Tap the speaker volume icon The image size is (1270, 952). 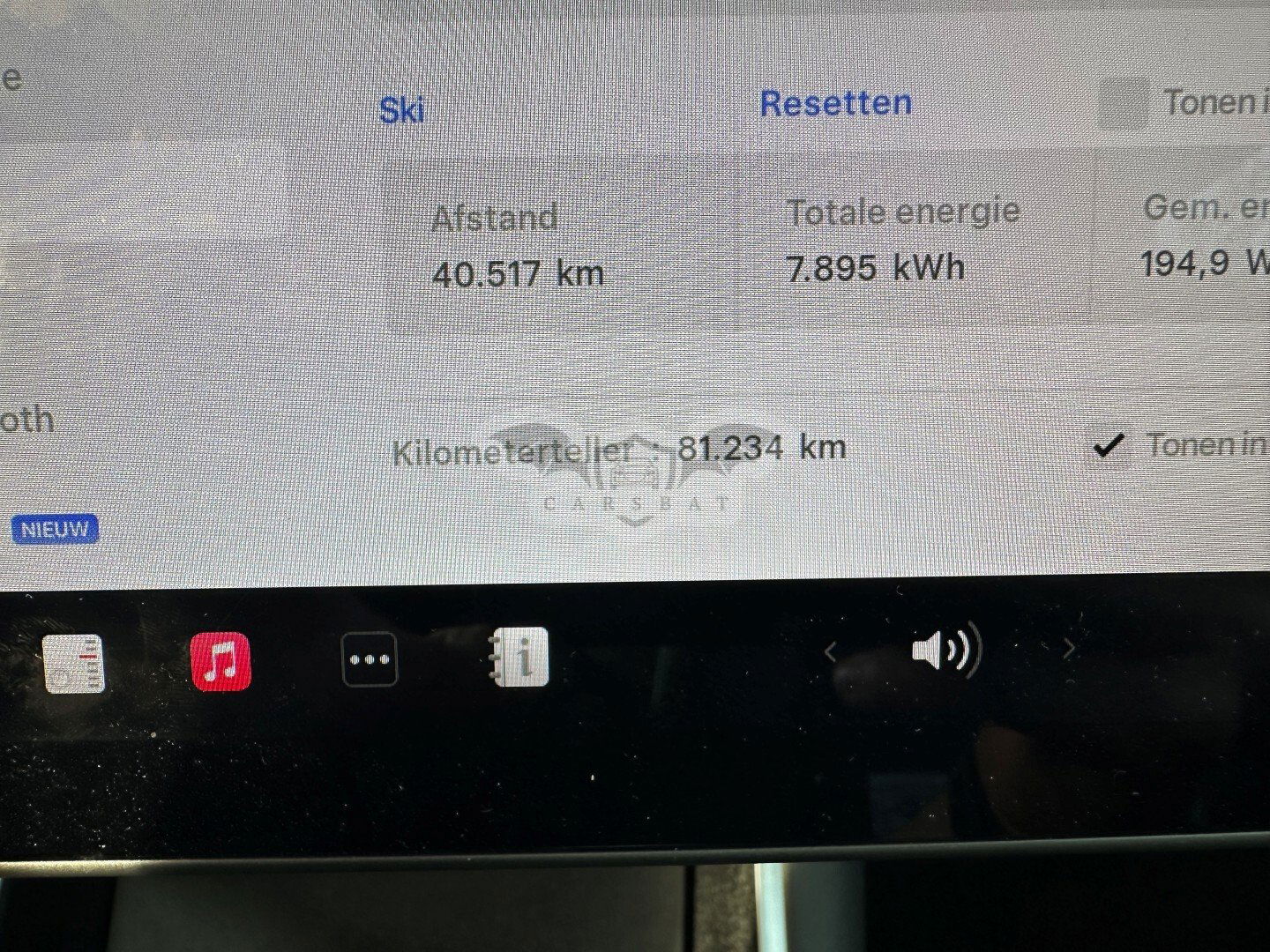pyautogui.click(x=945, y=650)
